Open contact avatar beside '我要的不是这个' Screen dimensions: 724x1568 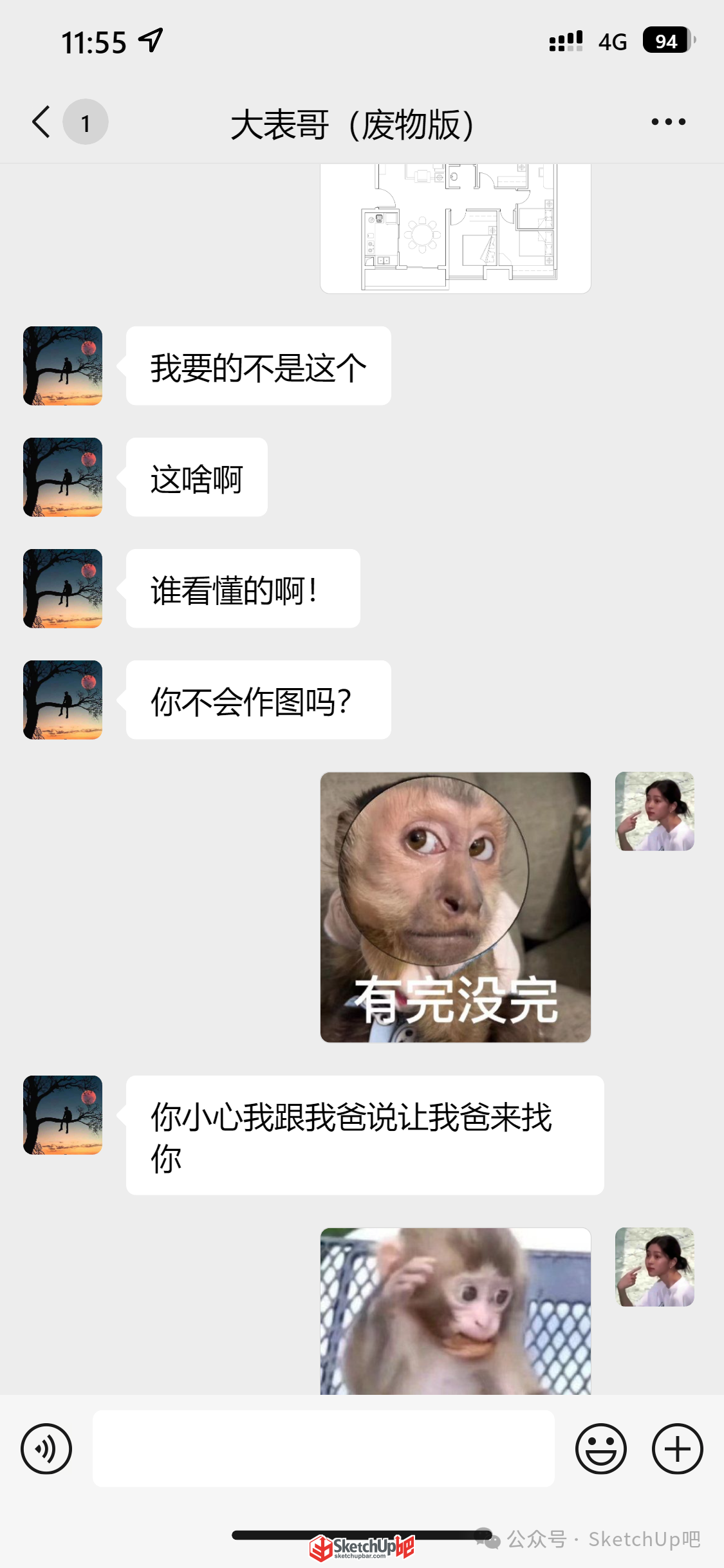point(63,366)
